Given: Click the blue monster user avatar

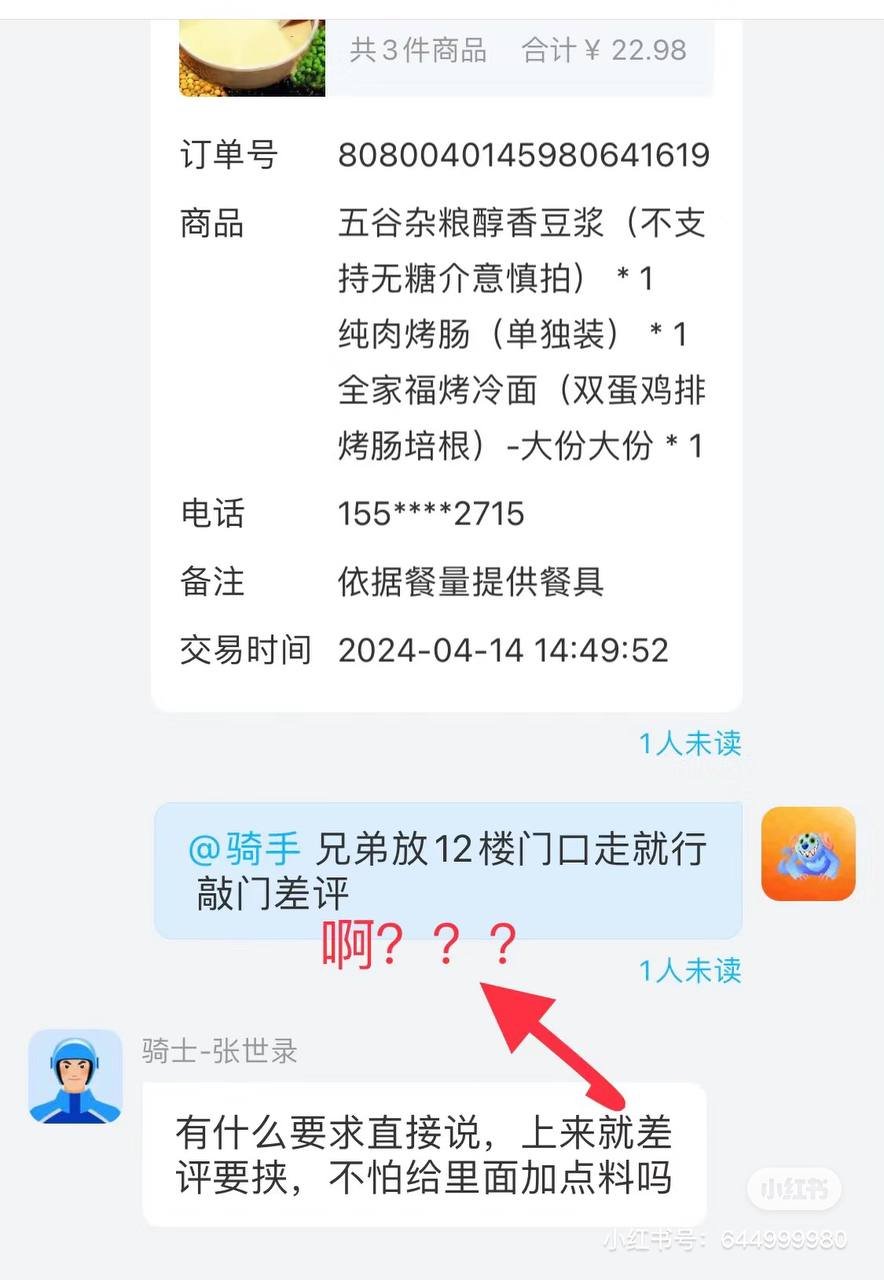Looking at the screenshot, I should point(808,855).
